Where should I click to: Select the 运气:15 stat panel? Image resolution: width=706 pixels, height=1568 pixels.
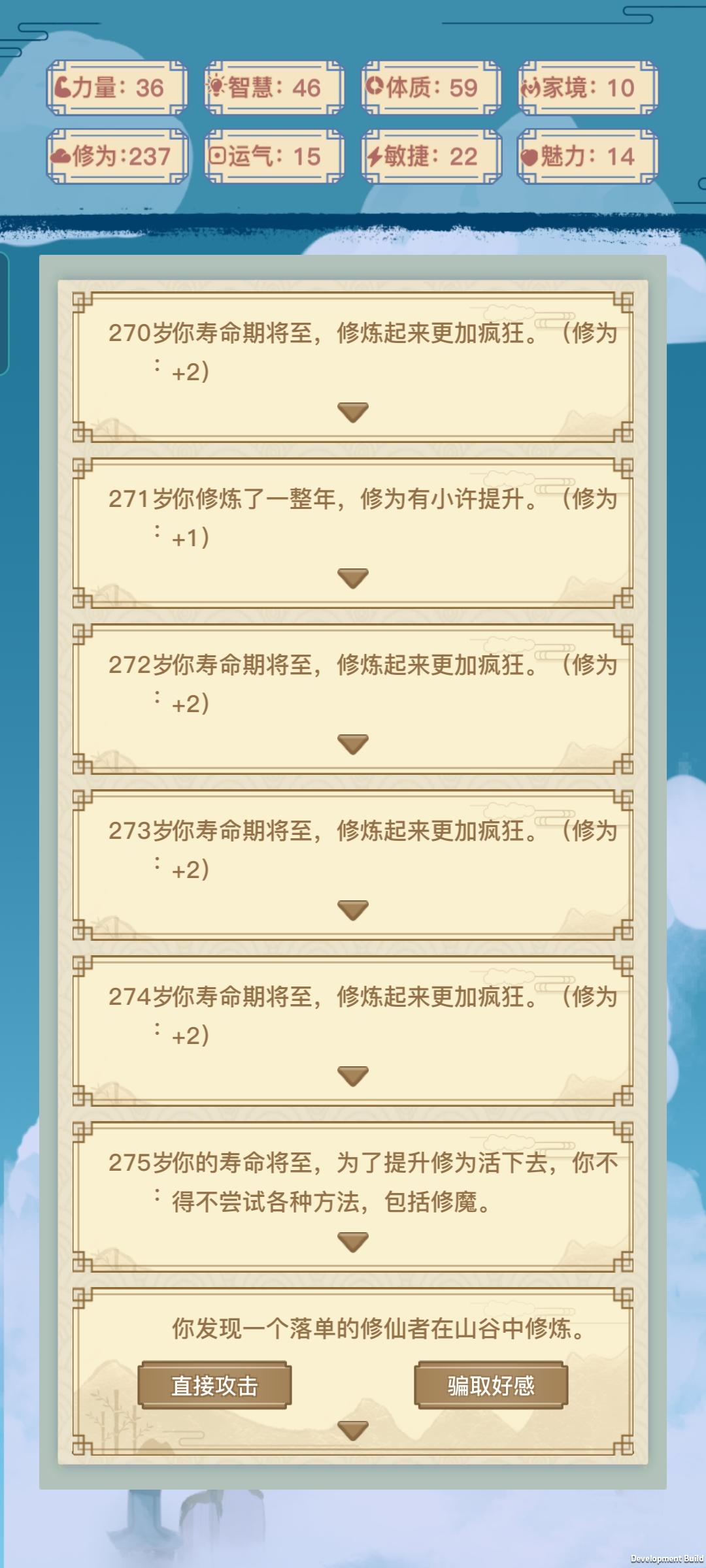[x=273, y=155]
